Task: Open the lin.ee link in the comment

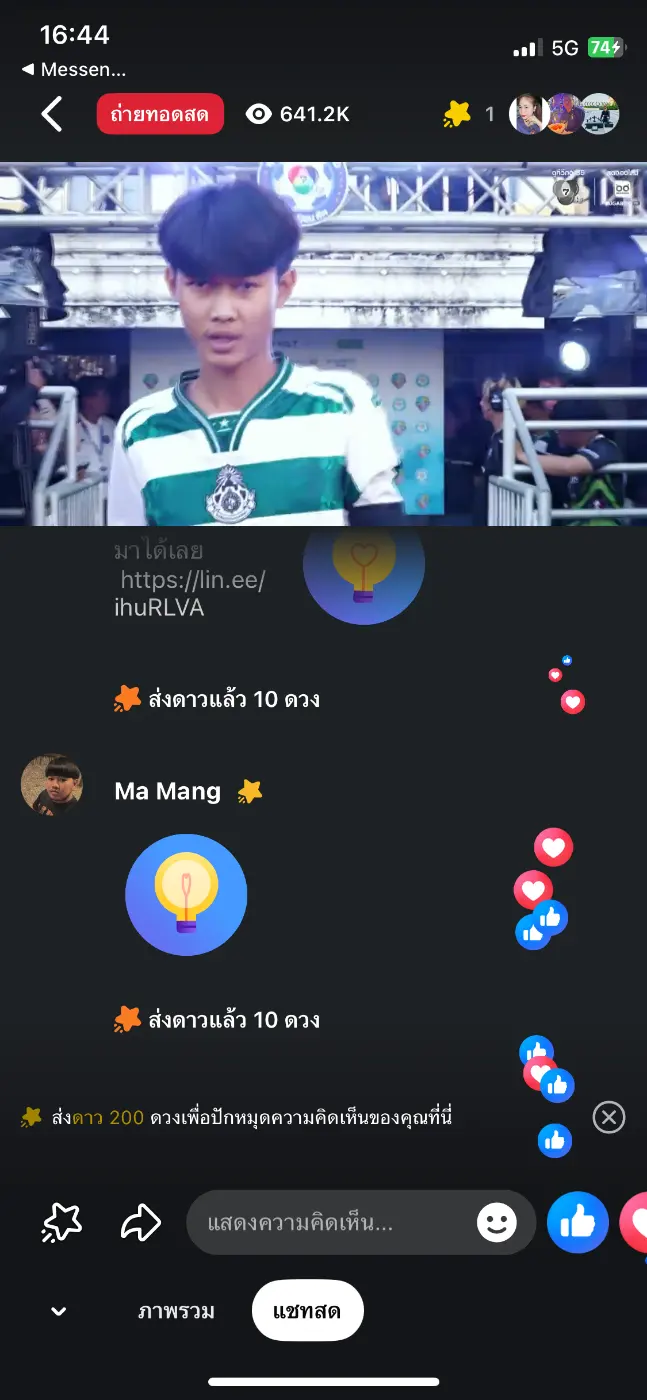Action: 190,593
